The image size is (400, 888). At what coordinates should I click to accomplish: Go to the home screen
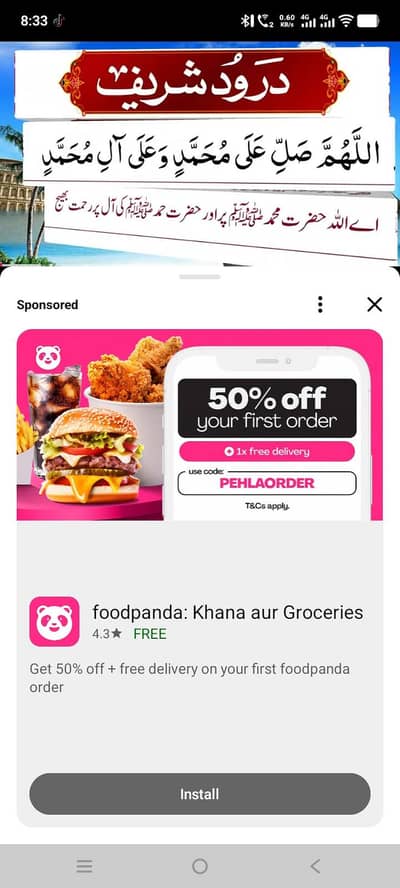[x=199, y=866]
